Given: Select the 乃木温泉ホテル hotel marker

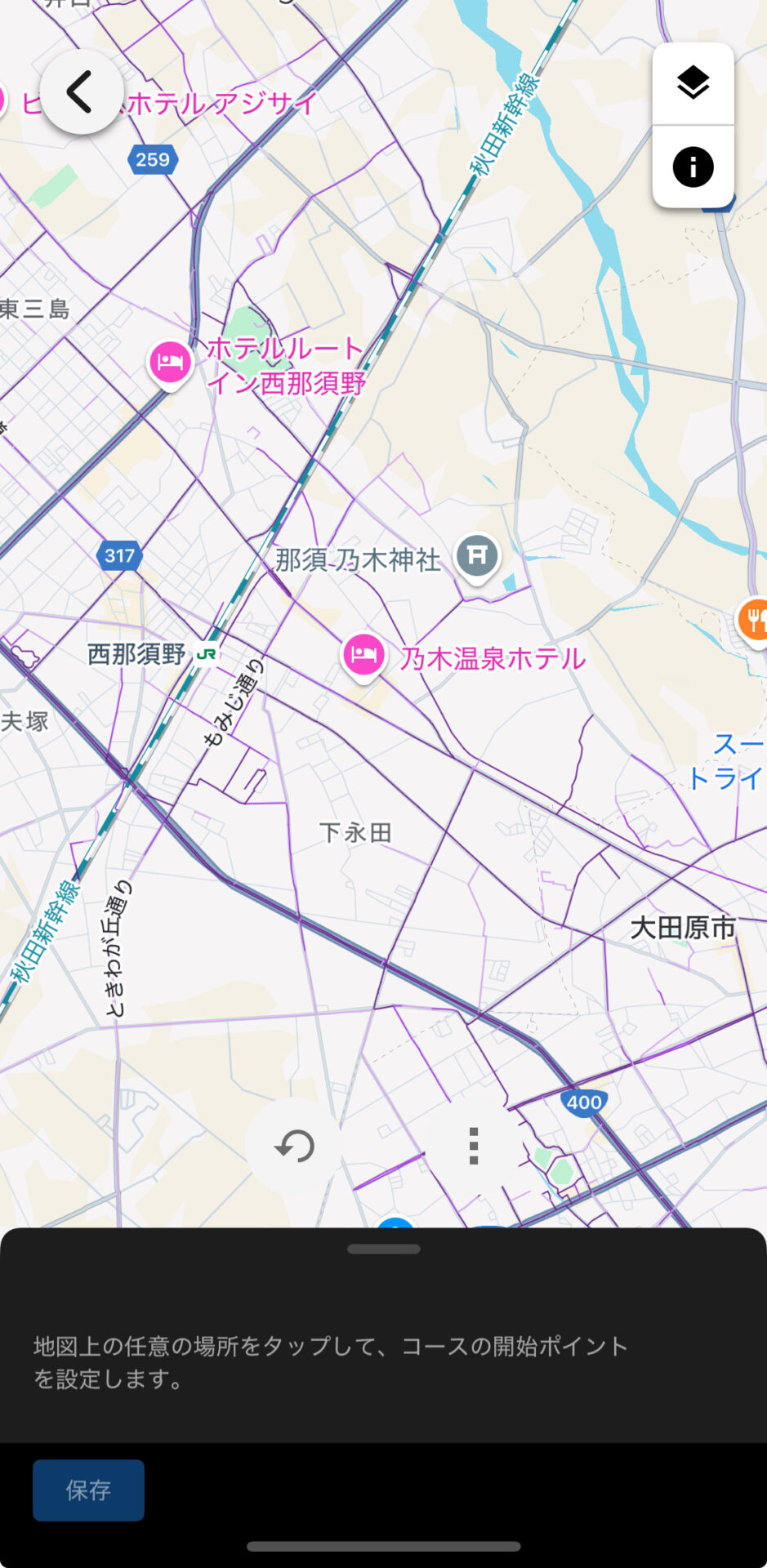Looking at the screenshot, I should tap(363, 654).
